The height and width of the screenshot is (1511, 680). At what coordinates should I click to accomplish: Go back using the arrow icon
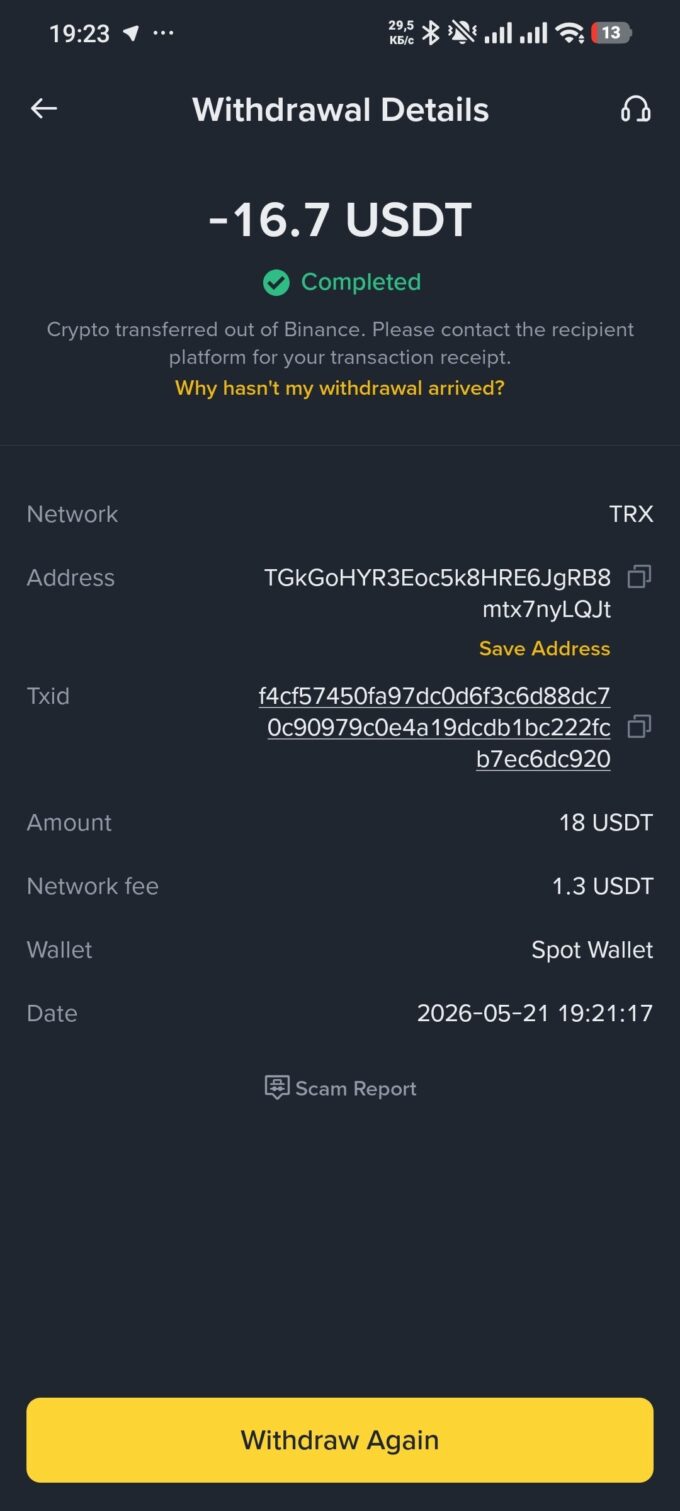pos(44,109)
